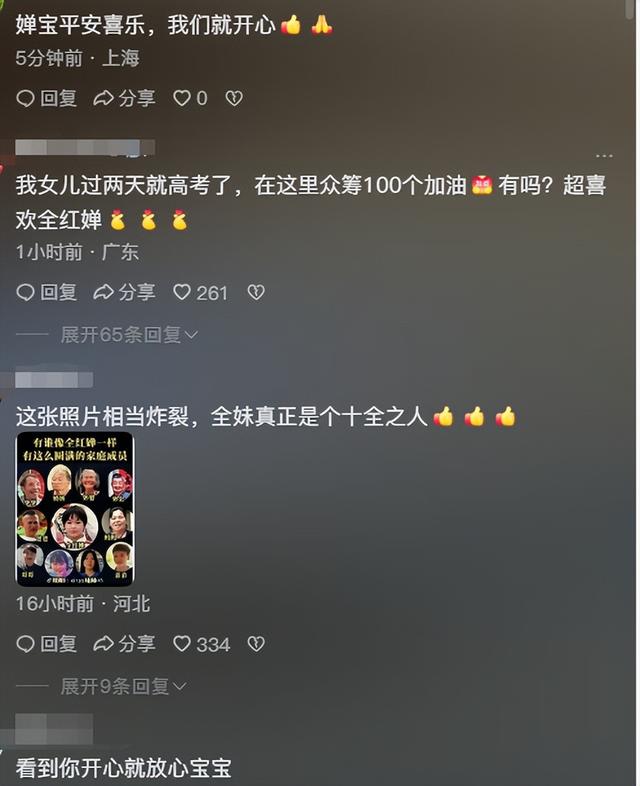Dislike the comment posted from 上海
Viewport: 640px width, 786px height.
pos(233,98)
